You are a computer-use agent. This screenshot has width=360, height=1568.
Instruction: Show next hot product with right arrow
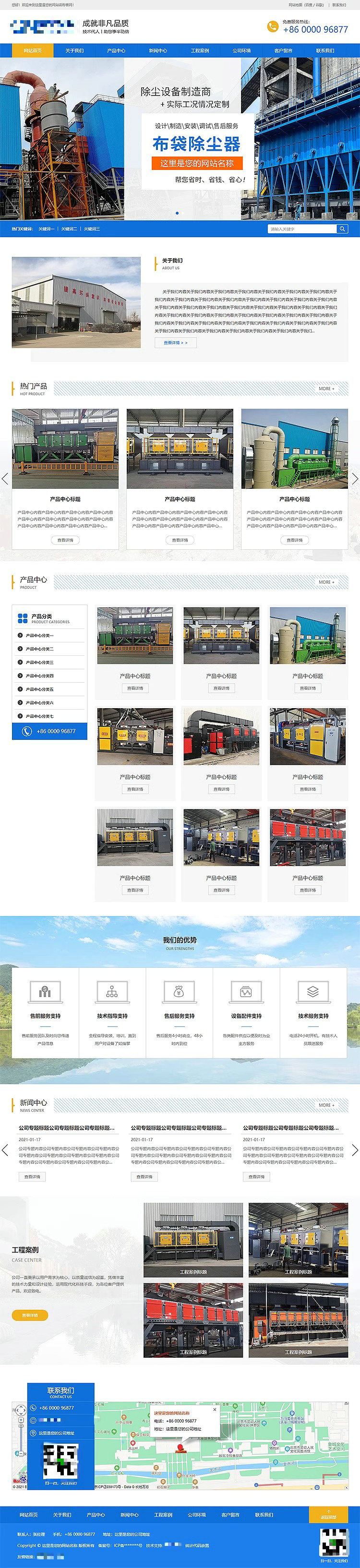[355, 479]
